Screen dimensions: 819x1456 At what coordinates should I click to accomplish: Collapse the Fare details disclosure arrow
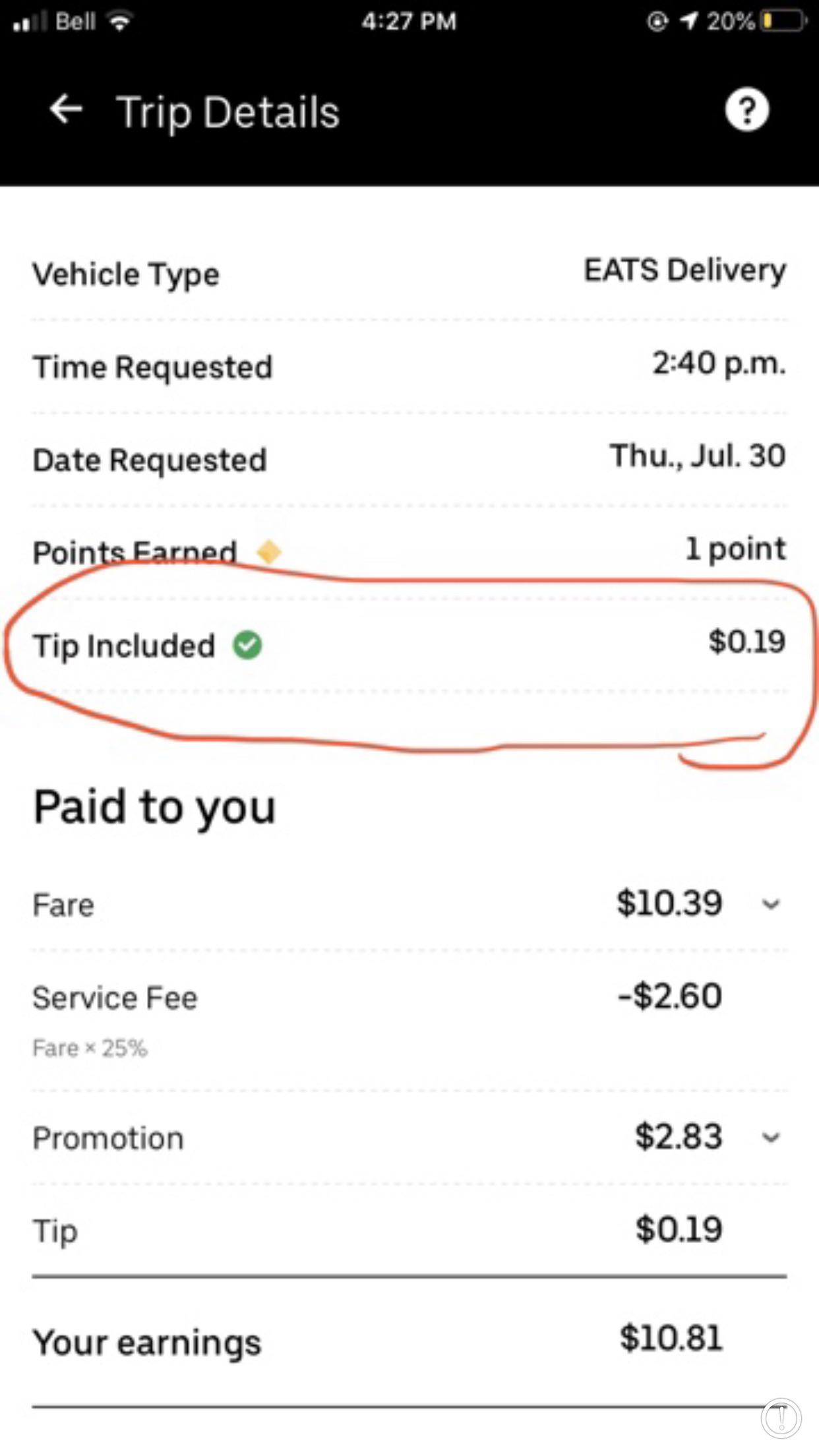772,905
